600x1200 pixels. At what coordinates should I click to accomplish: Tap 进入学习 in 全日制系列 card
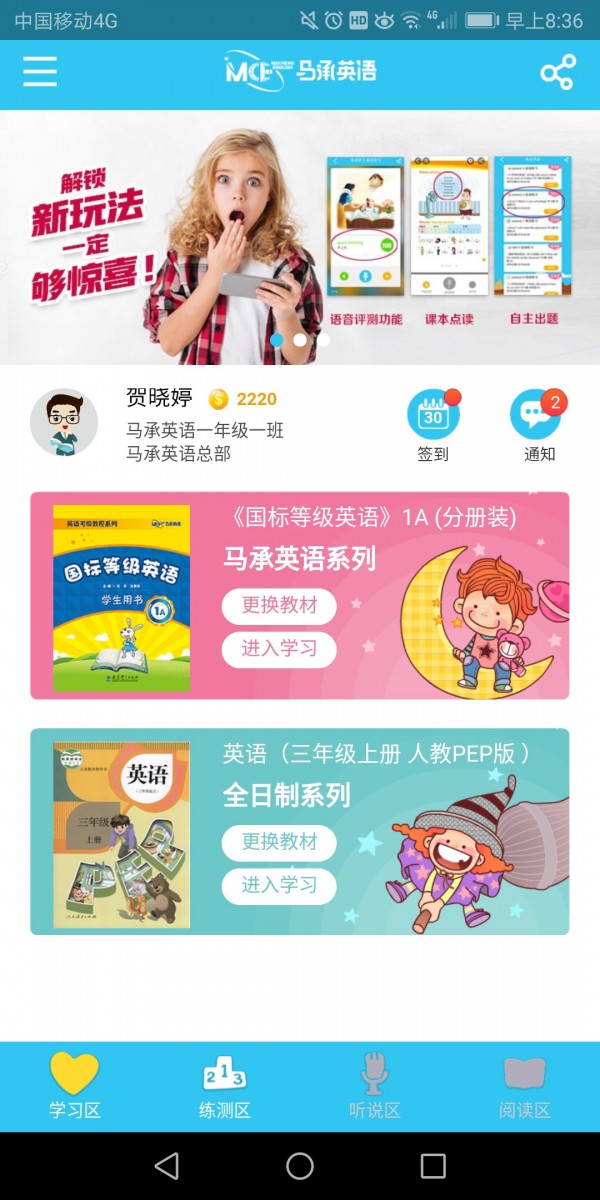[x=279, y=885]
